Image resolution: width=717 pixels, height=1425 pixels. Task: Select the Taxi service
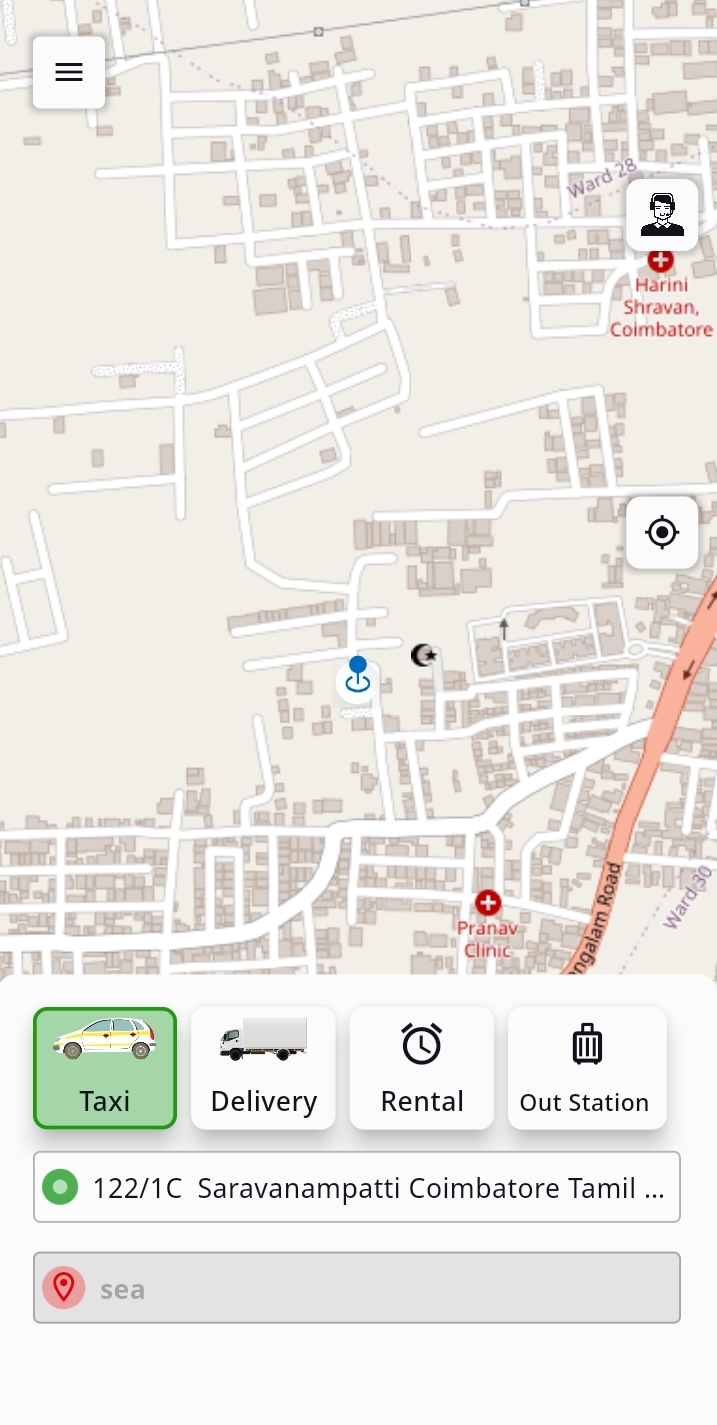coord(105,1068)
